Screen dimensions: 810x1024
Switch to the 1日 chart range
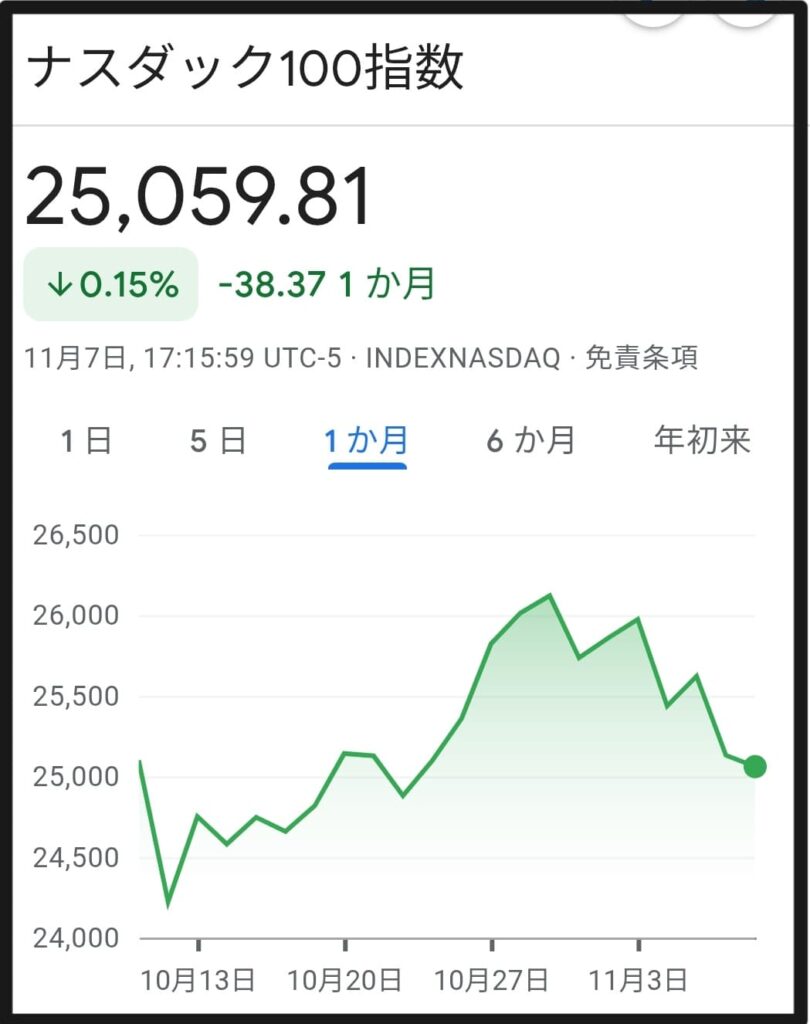86,440
